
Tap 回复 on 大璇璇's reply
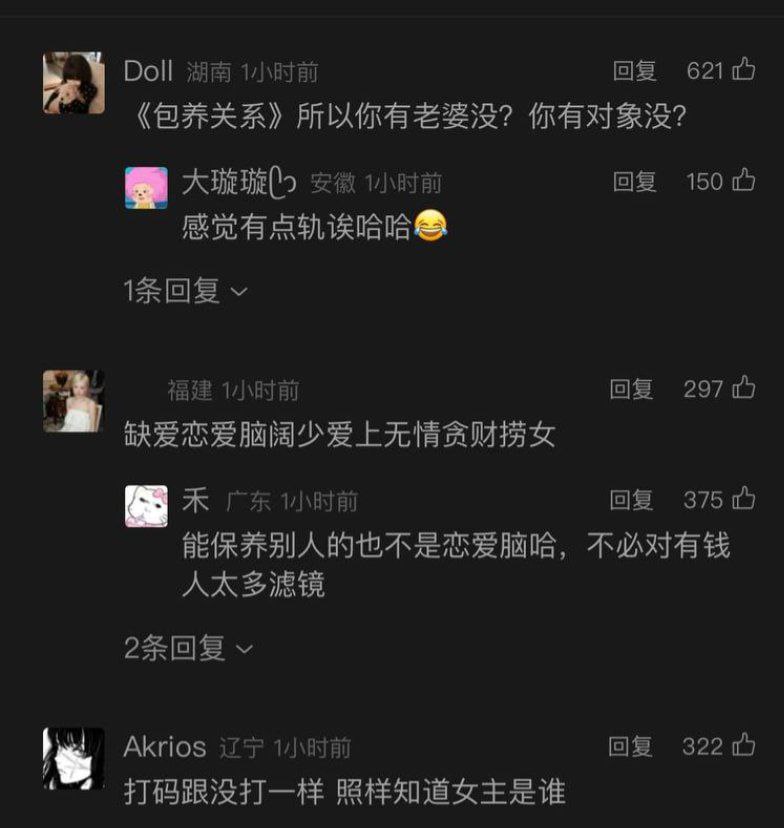(634, 181)
